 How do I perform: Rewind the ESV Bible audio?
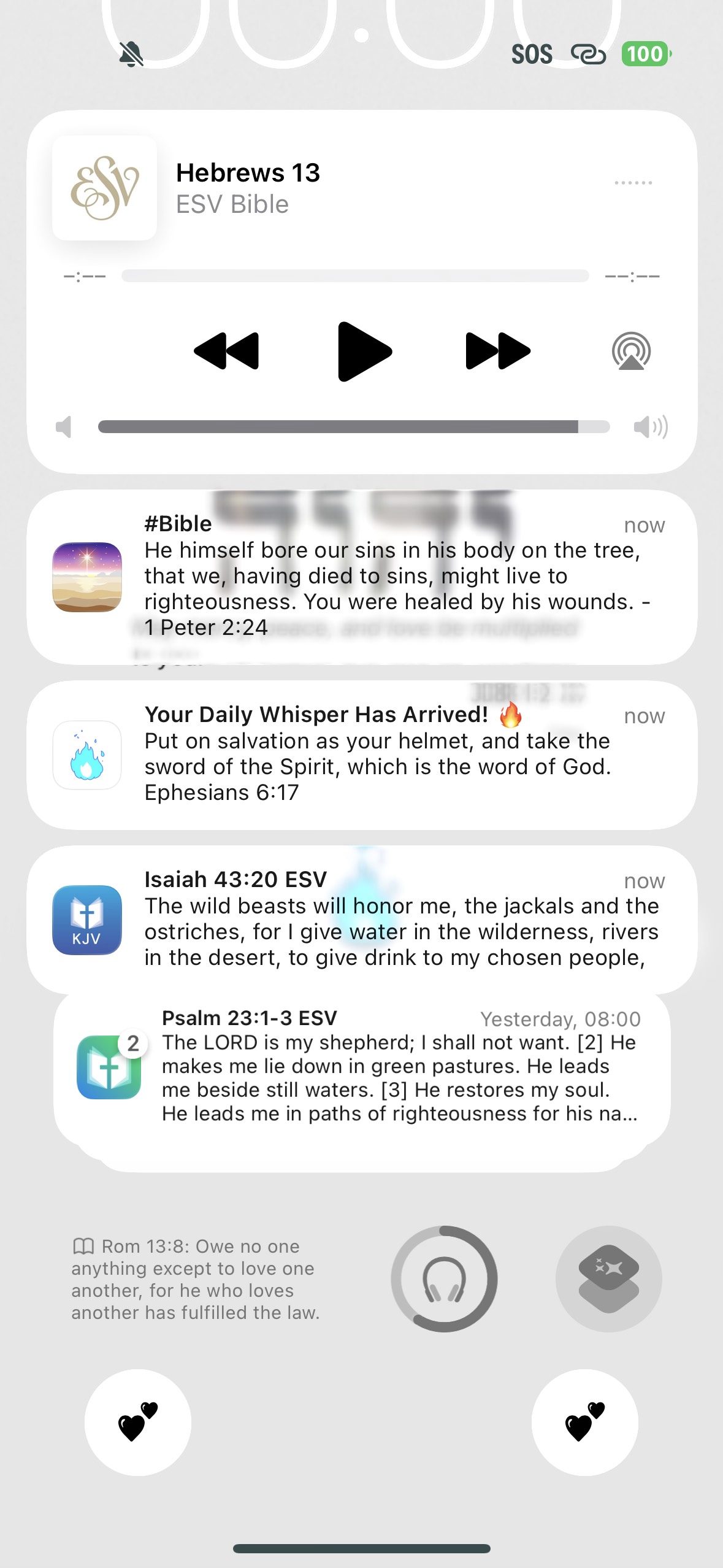tap(226, 352)
